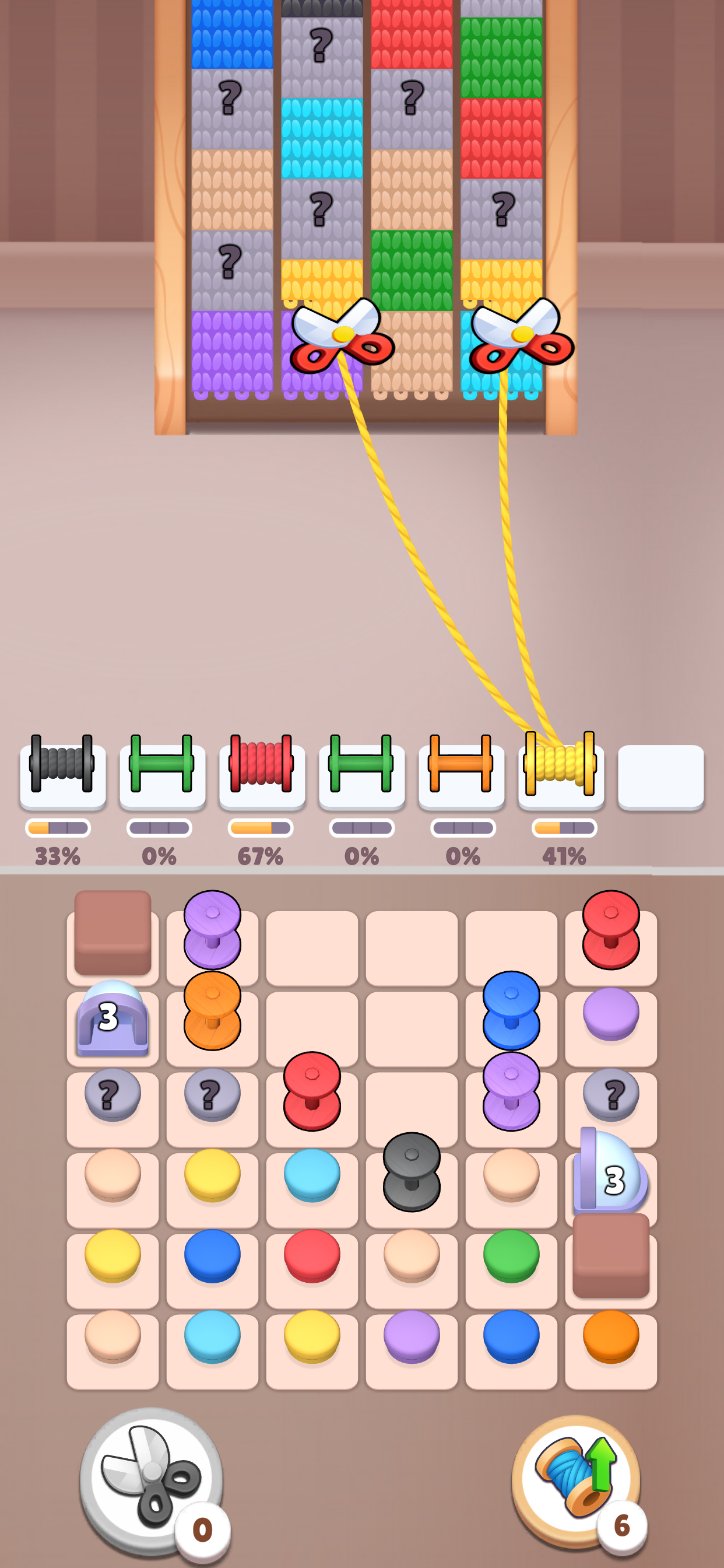Send the black spool to the tray
724x1568 pixels.
412,1171
